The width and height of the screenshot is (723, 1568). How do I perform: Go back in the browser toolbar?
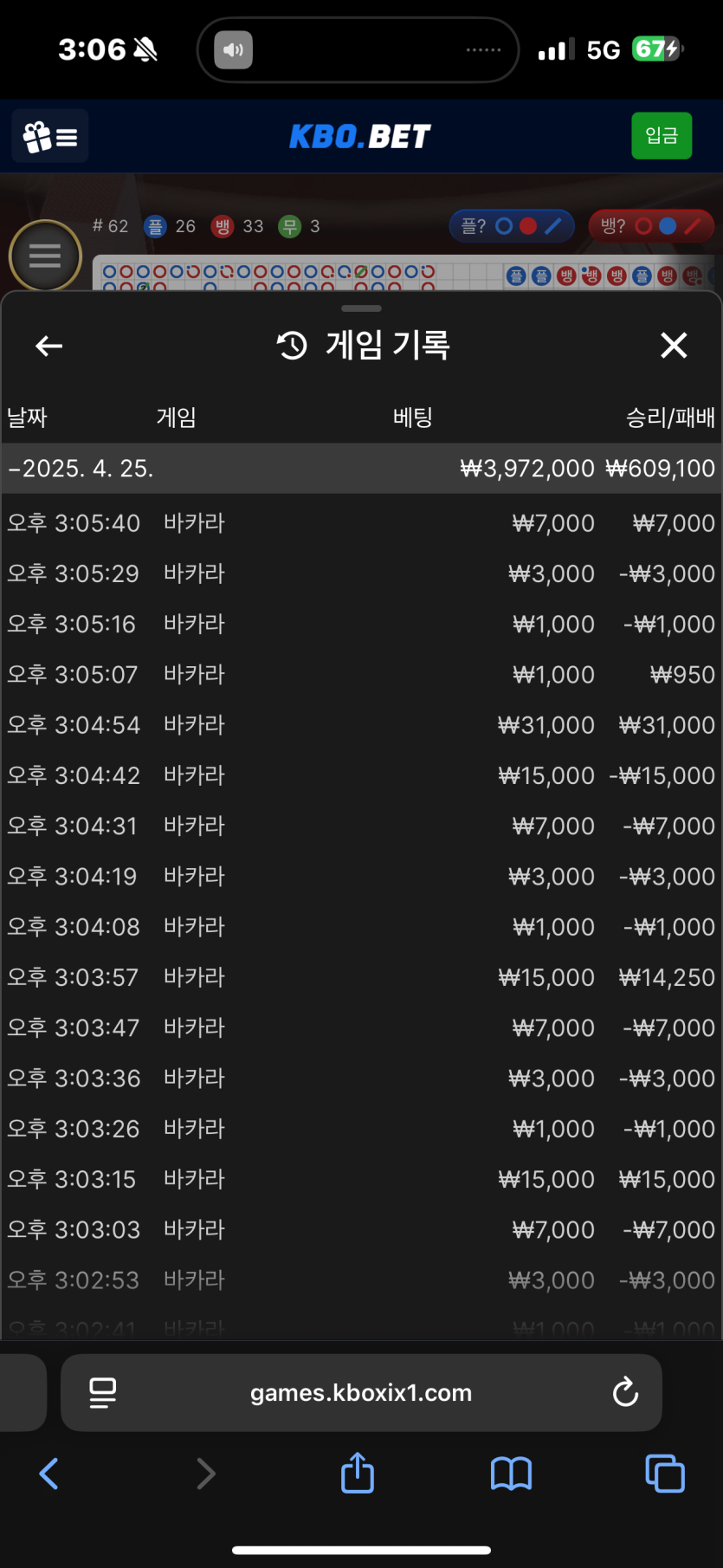(49, 1473)
